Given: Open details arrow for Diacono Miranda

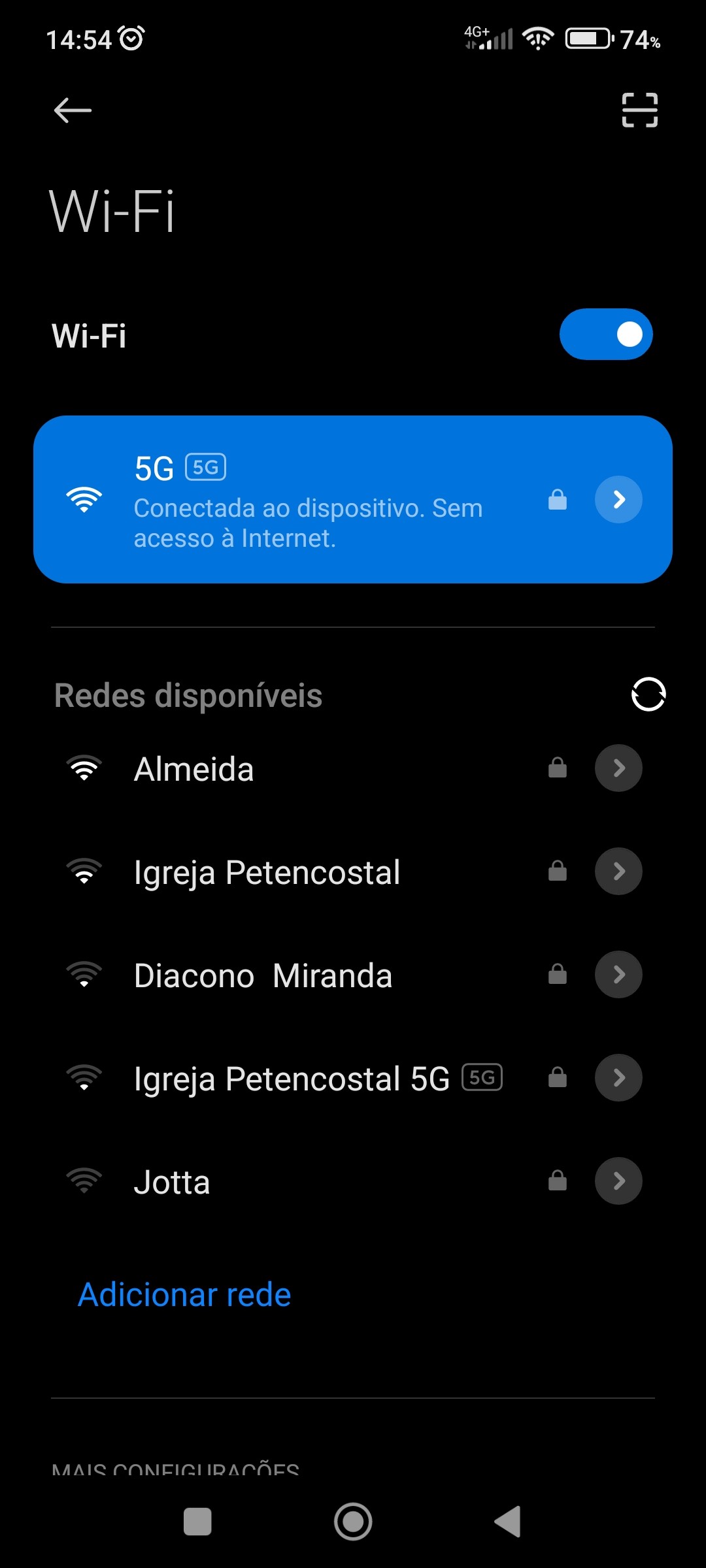Looking at the screenshot, I should 618,975.
